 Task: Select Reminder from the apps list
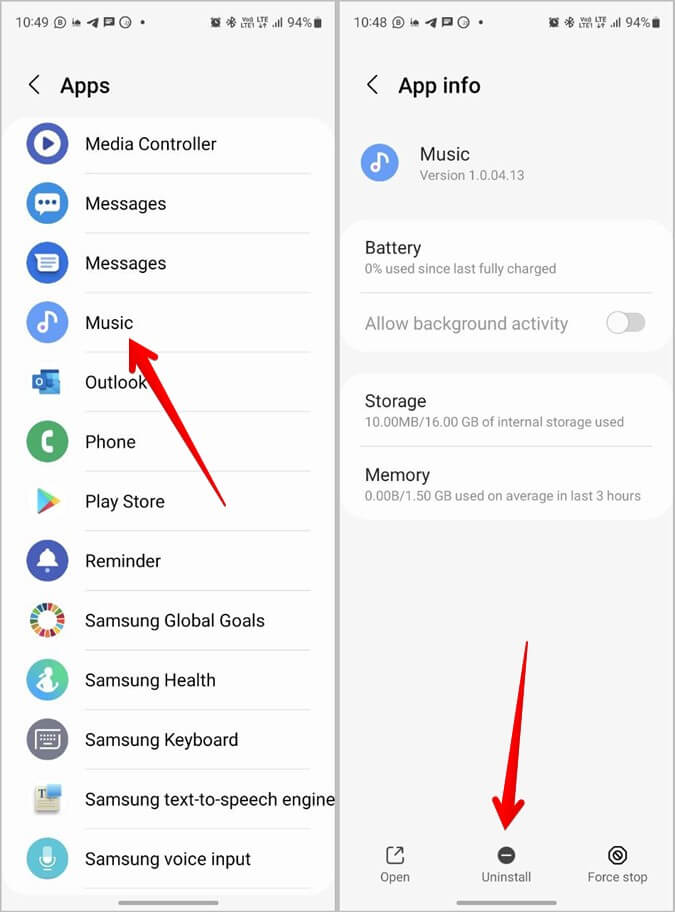coord(122,561)
